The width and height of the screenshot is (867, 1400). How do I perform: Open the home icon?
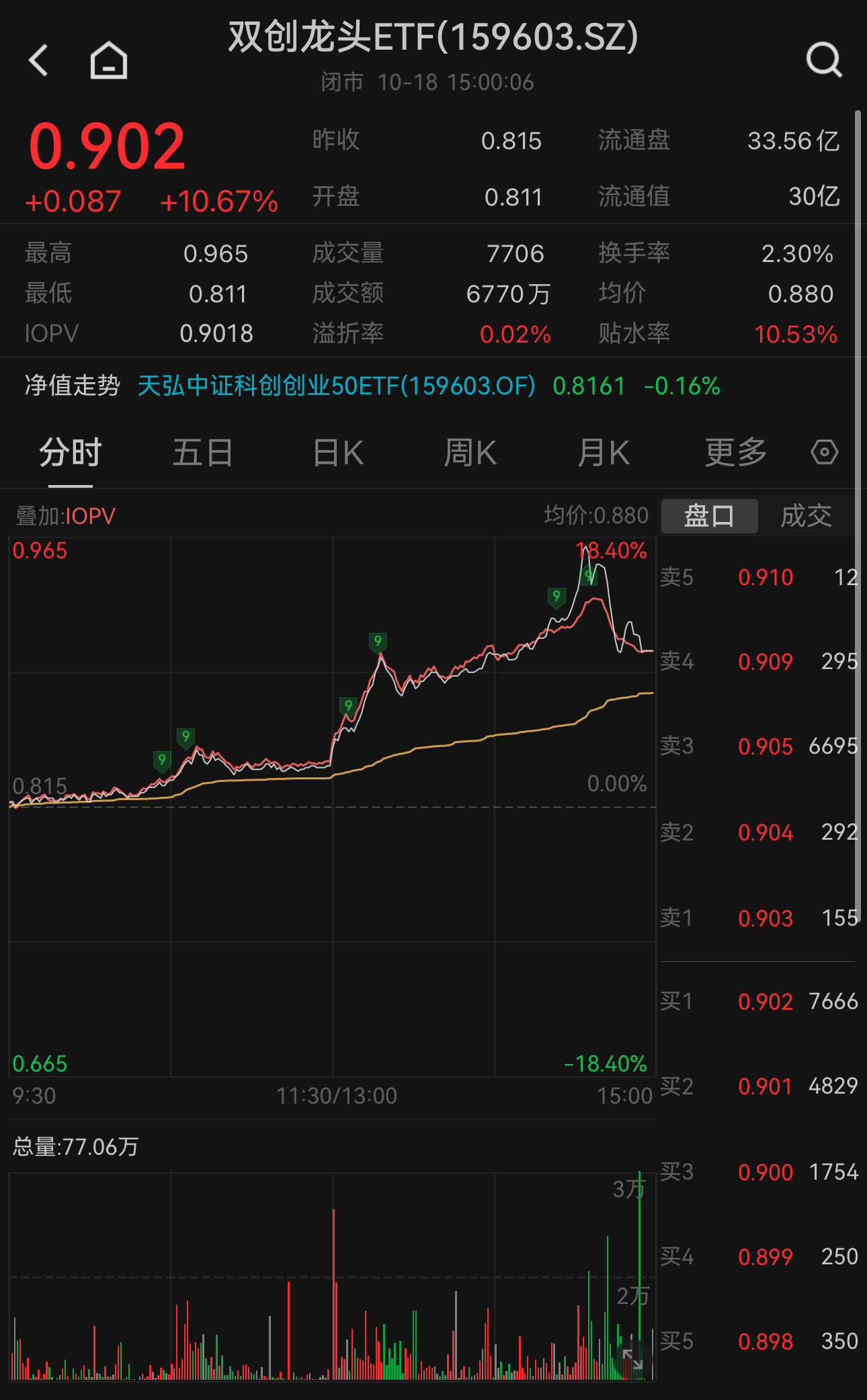tap(108, 59)
